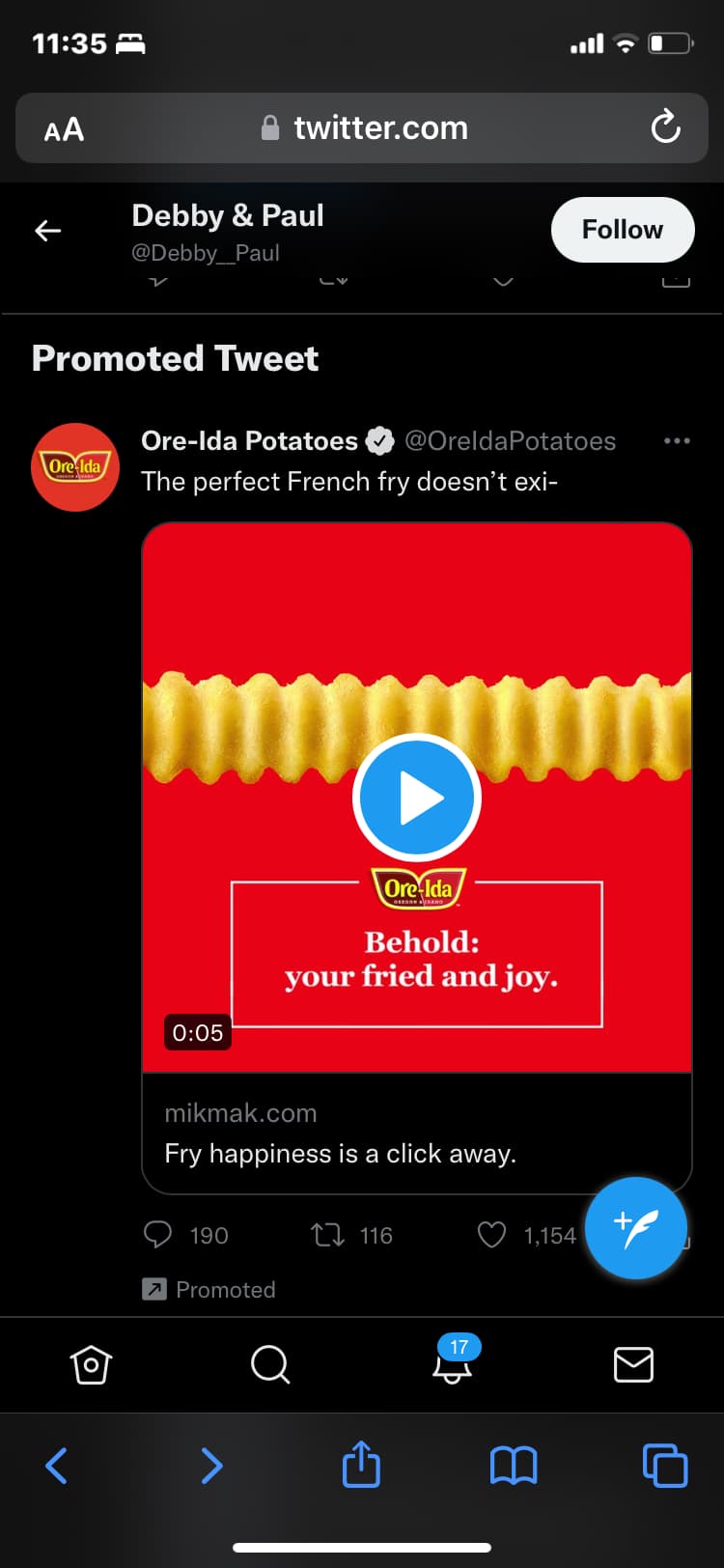The height and width of the screenshot is (1568, 724).
Task: Follow Debby & Paul
Action: click(622, 230)
